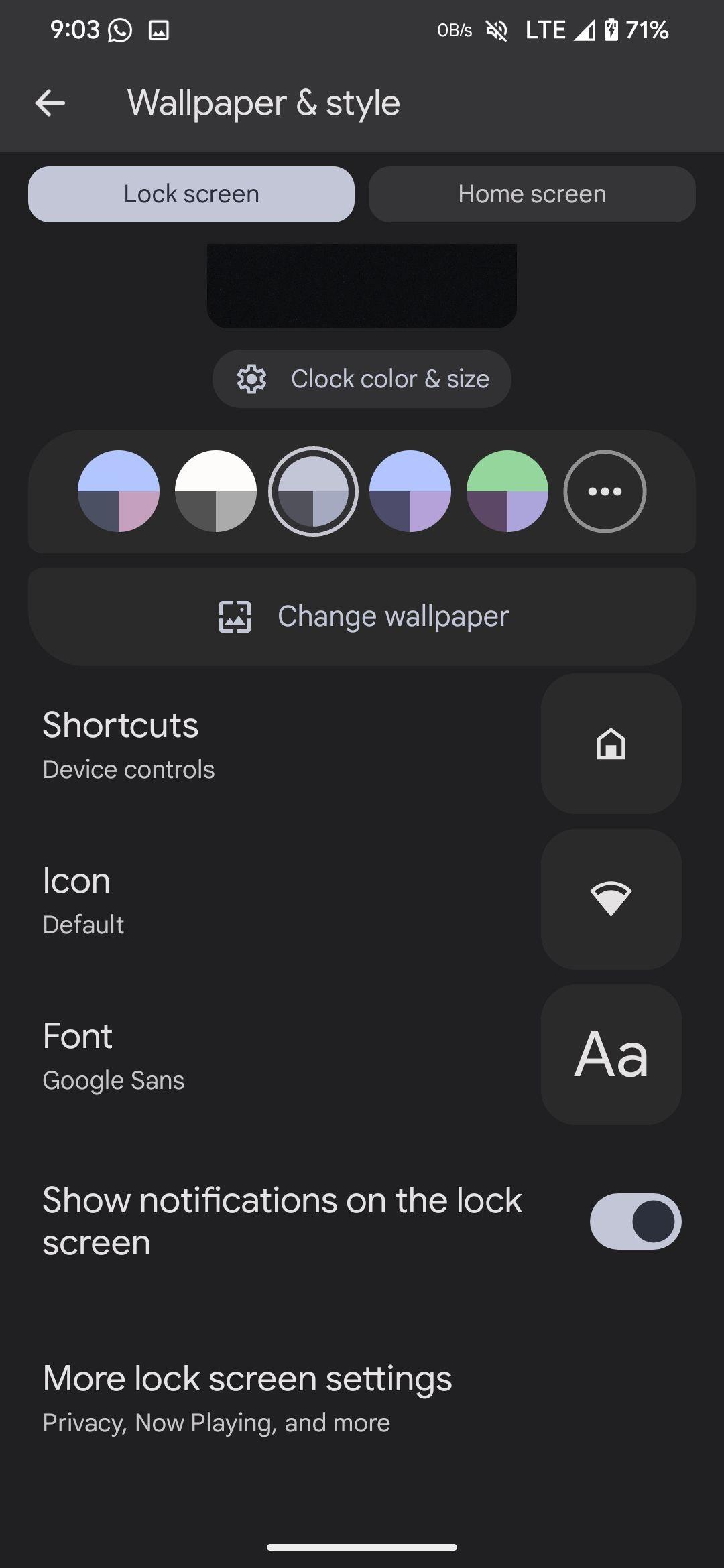Switch to the Home screen tab
The width and height of the screenshot is (724, 1568).
point(532,194)
